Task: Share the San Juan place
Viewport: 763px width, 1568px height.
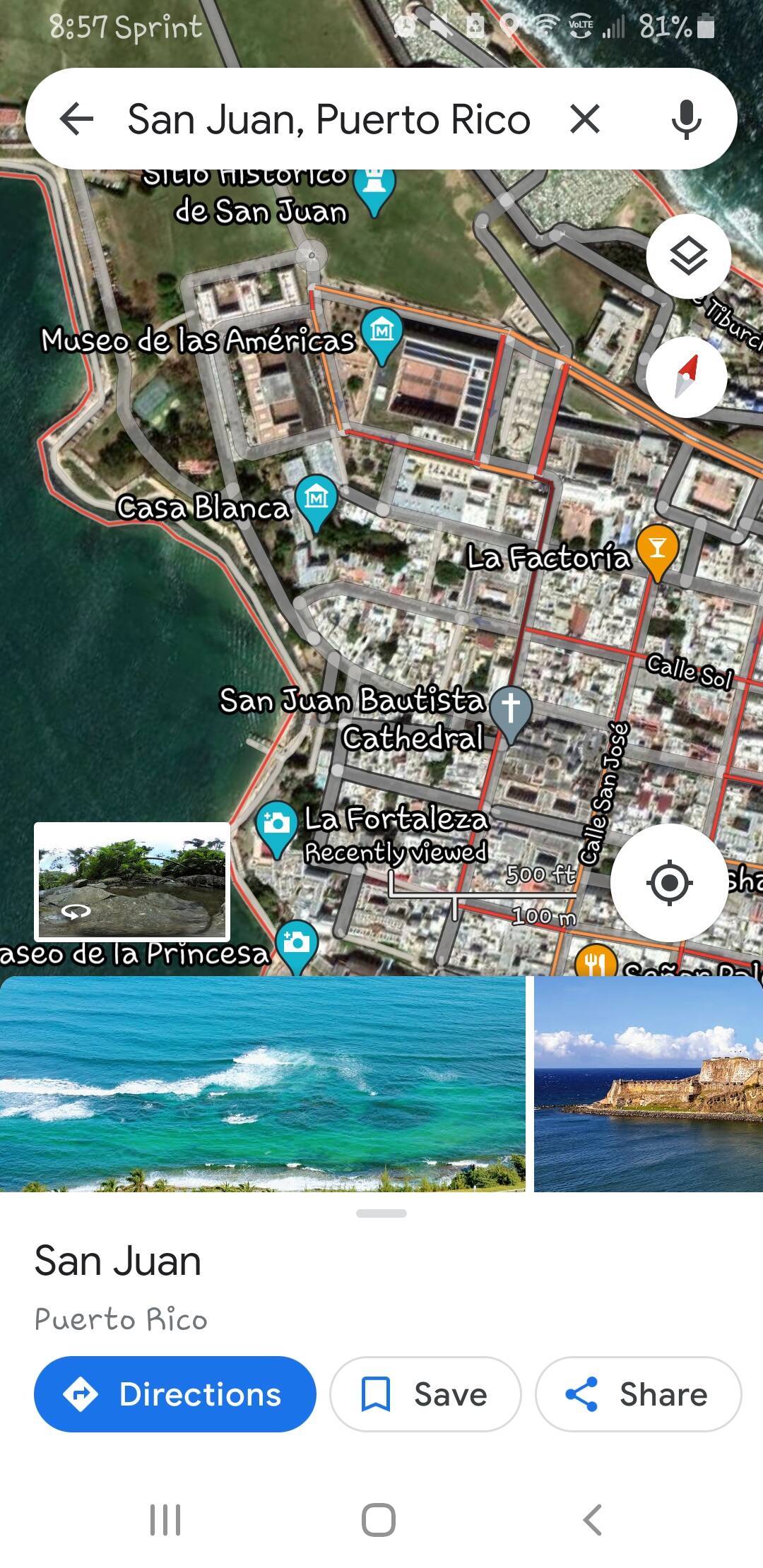Action: coord(638,1394)
